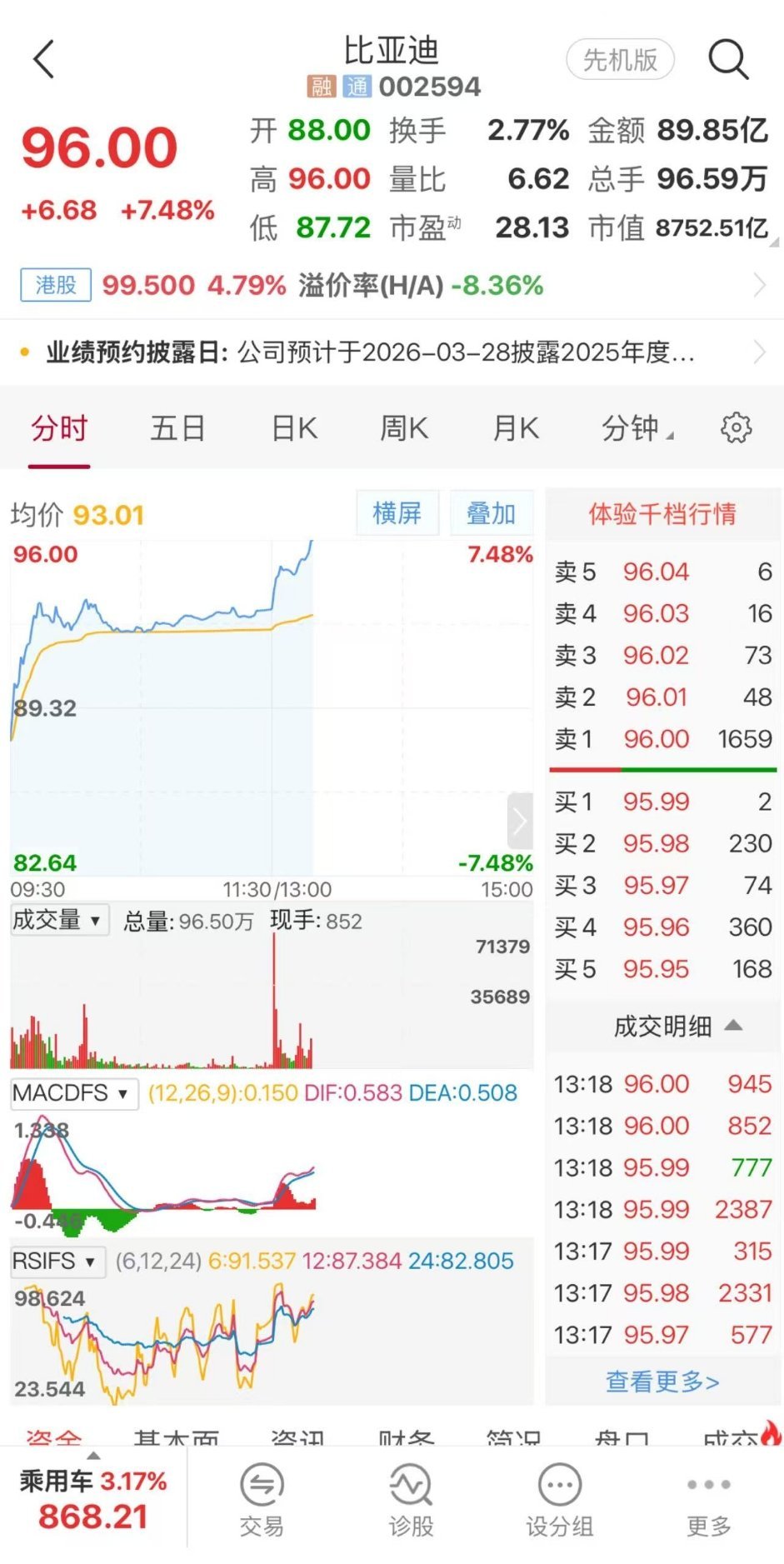Open the 成交量 indicator dropdown
Screen dimensions: 784x1564
click(x=59, y=920)
